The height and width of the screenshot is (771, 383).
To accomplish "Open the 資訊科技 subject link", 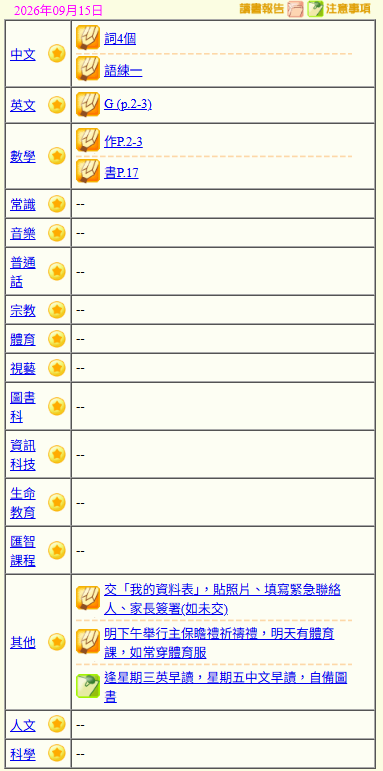I will pyautogui.click(x=23, y=455).
